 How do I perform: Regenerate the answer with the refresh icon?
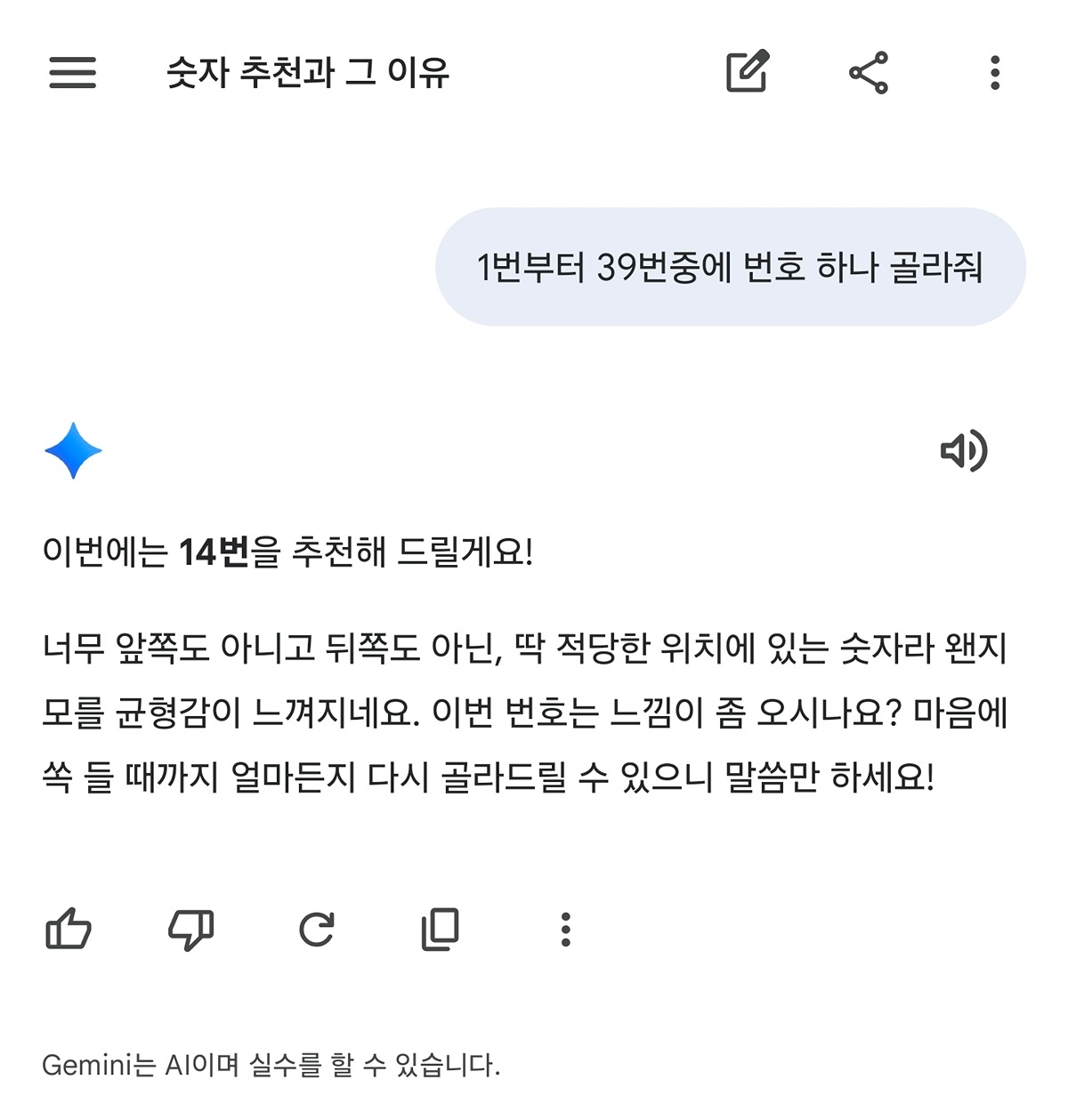click(319, 931)
